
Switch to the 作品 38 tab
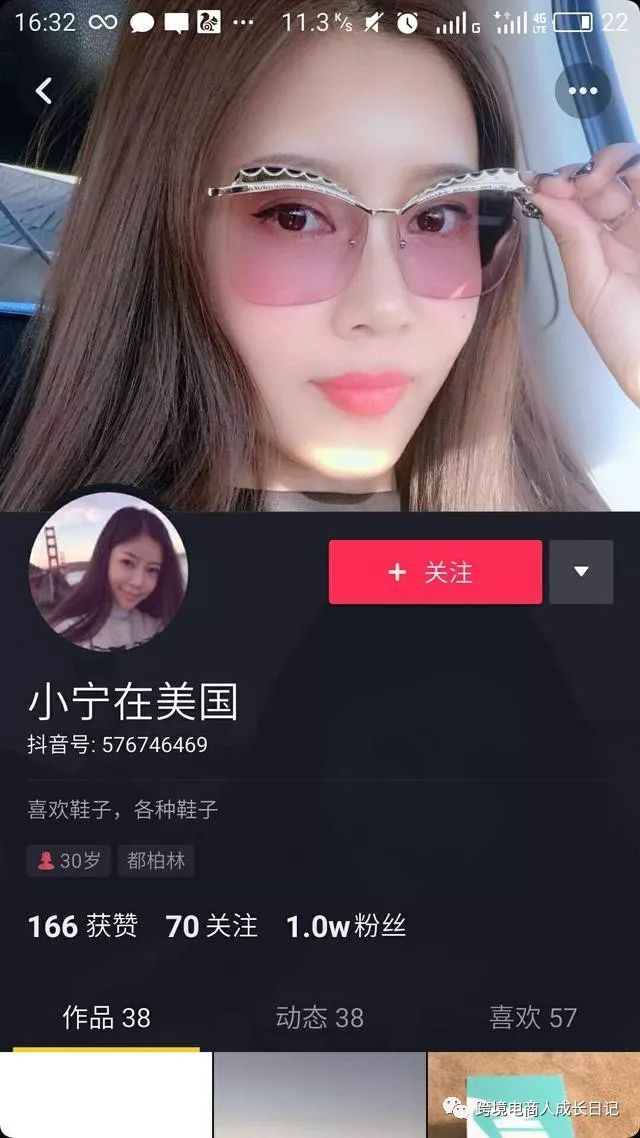pos(106,1018)
